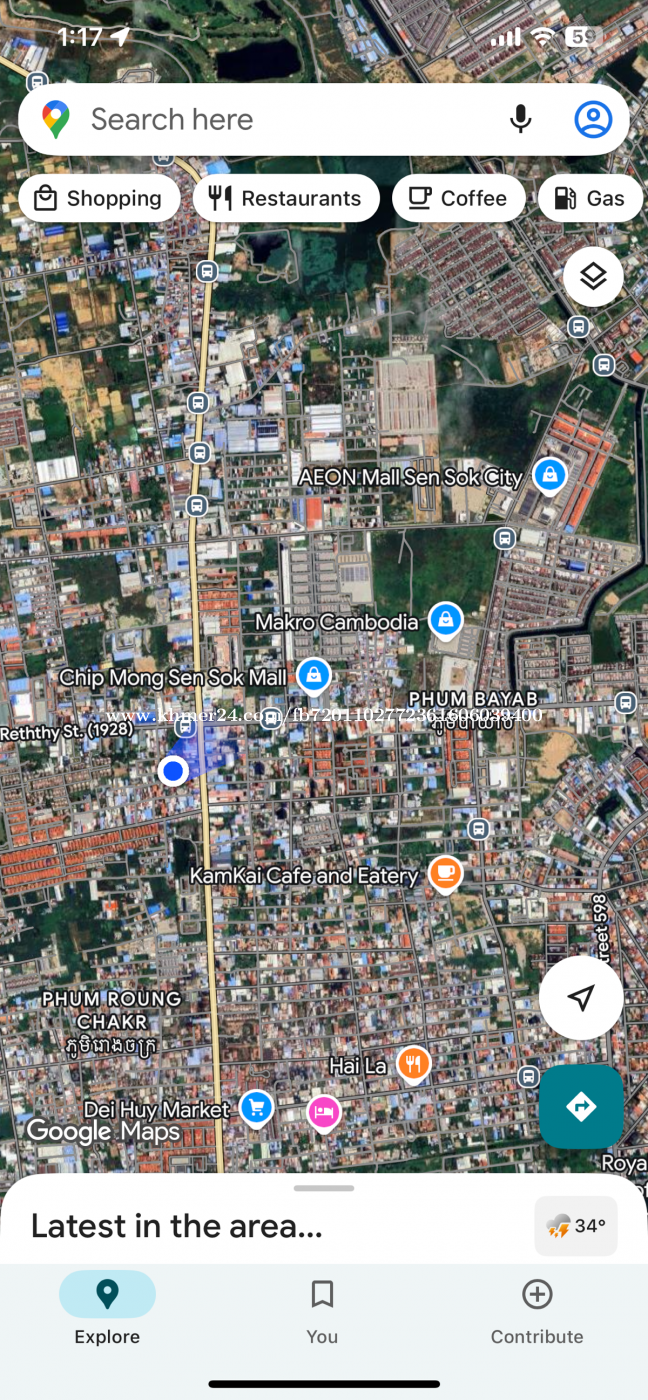Show Coffee places nearby
Image resolution: width=648 pixels, height=1400 pixels.
click(x=458, y=198)
